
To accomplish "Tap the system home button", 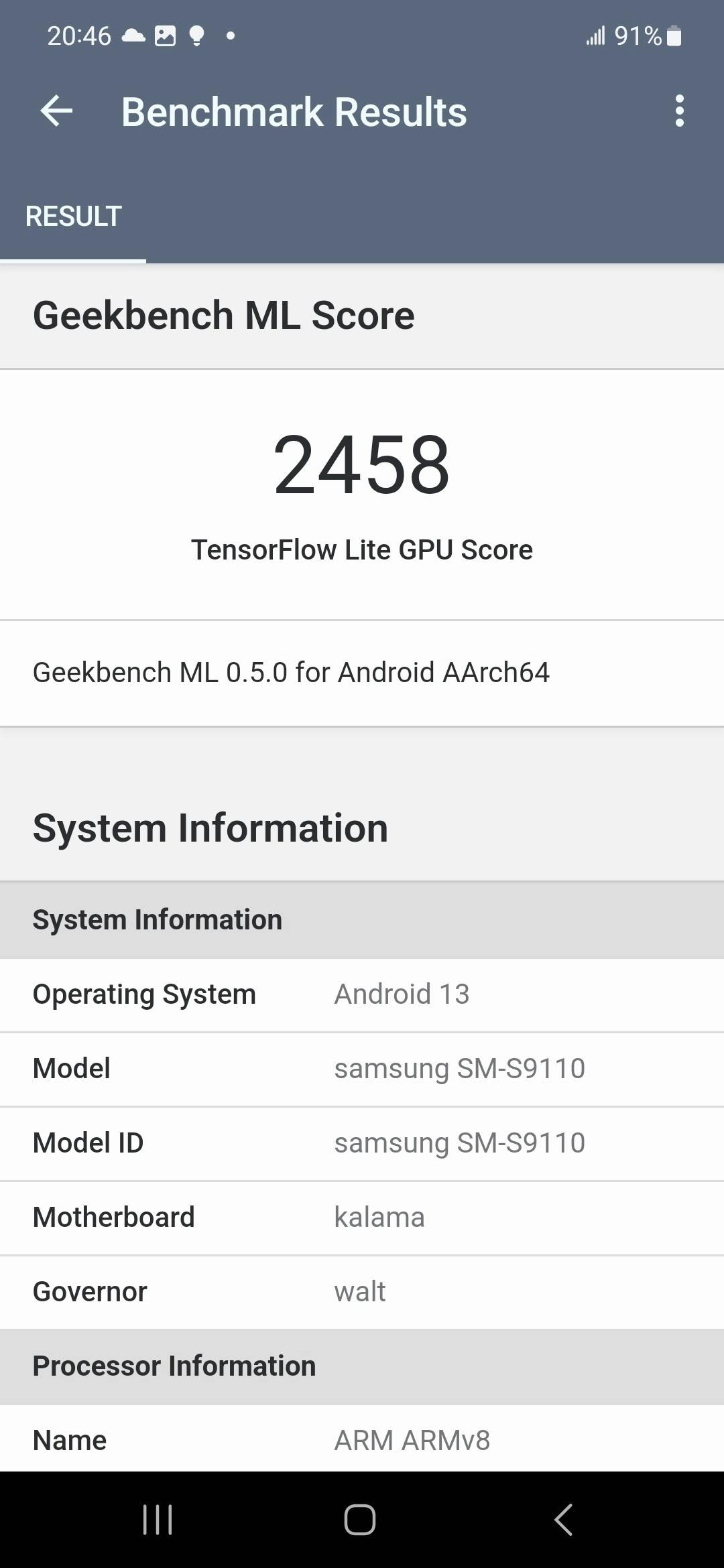I will tap(360, 1519).
